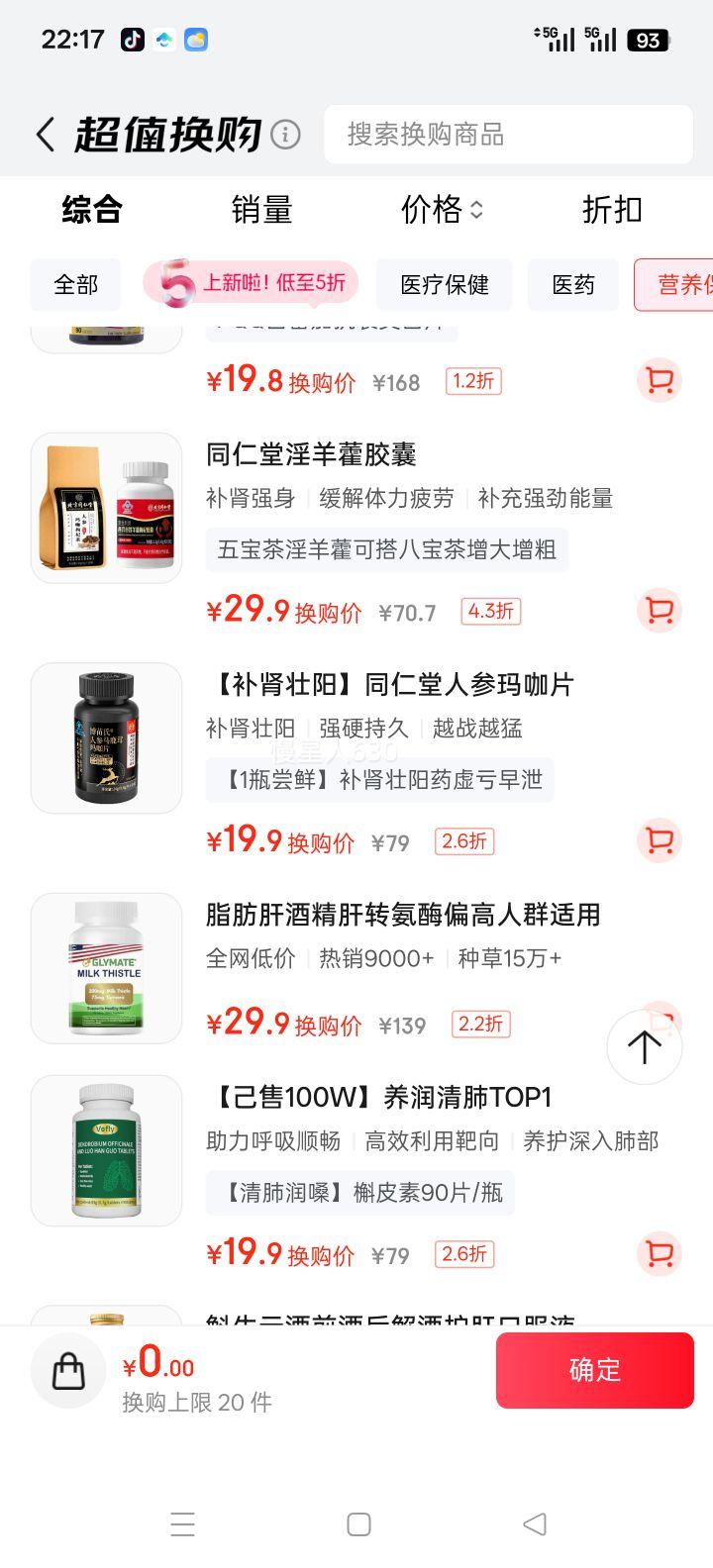Image resolution: width=713 pixels, height=1568 pixels.
Task: Open the shopping bag summary
Action: tap(68, 1371)
